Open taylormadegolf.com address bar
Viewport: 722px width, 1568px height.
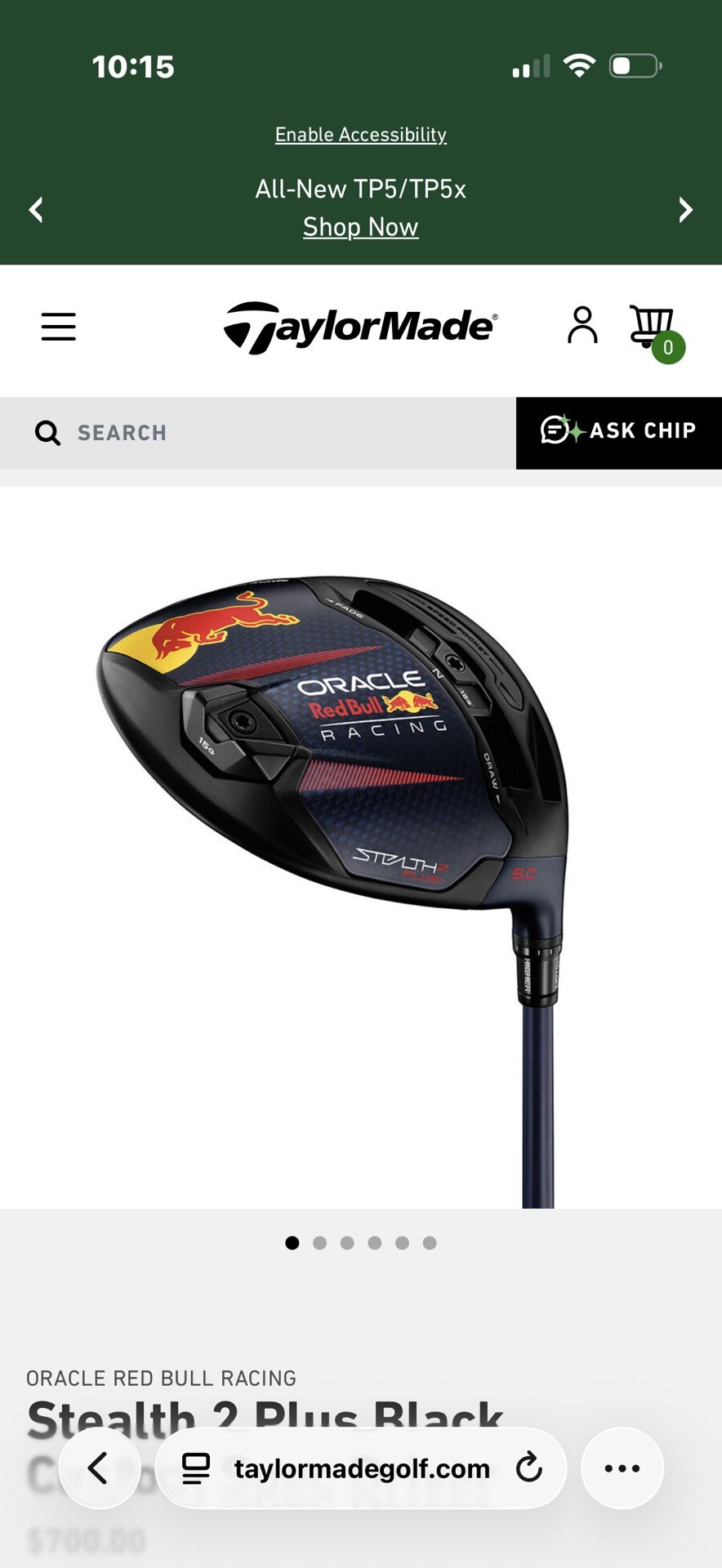pos(361,1468)
